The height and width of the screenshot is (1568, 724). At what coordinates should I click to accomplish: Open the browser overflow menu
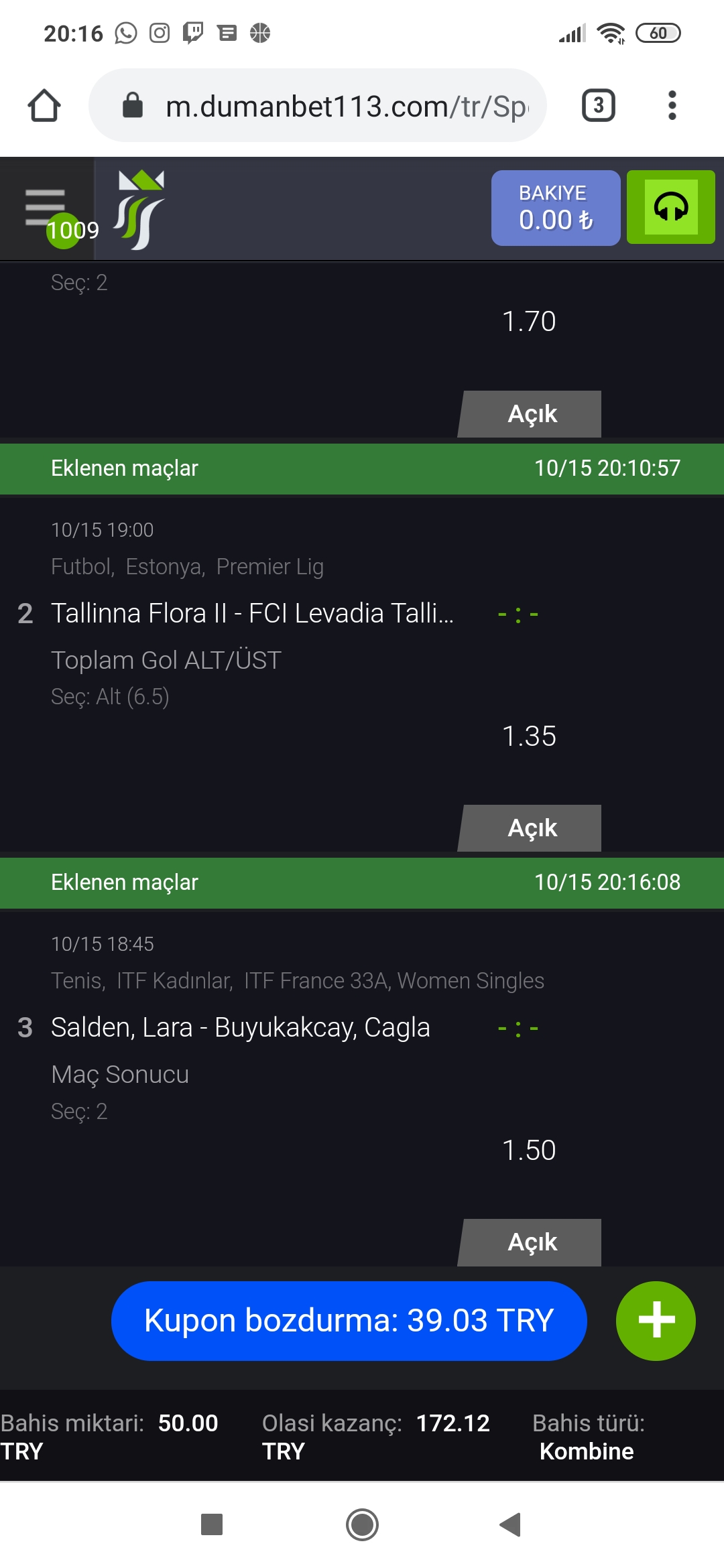click(x=672, y=105)
